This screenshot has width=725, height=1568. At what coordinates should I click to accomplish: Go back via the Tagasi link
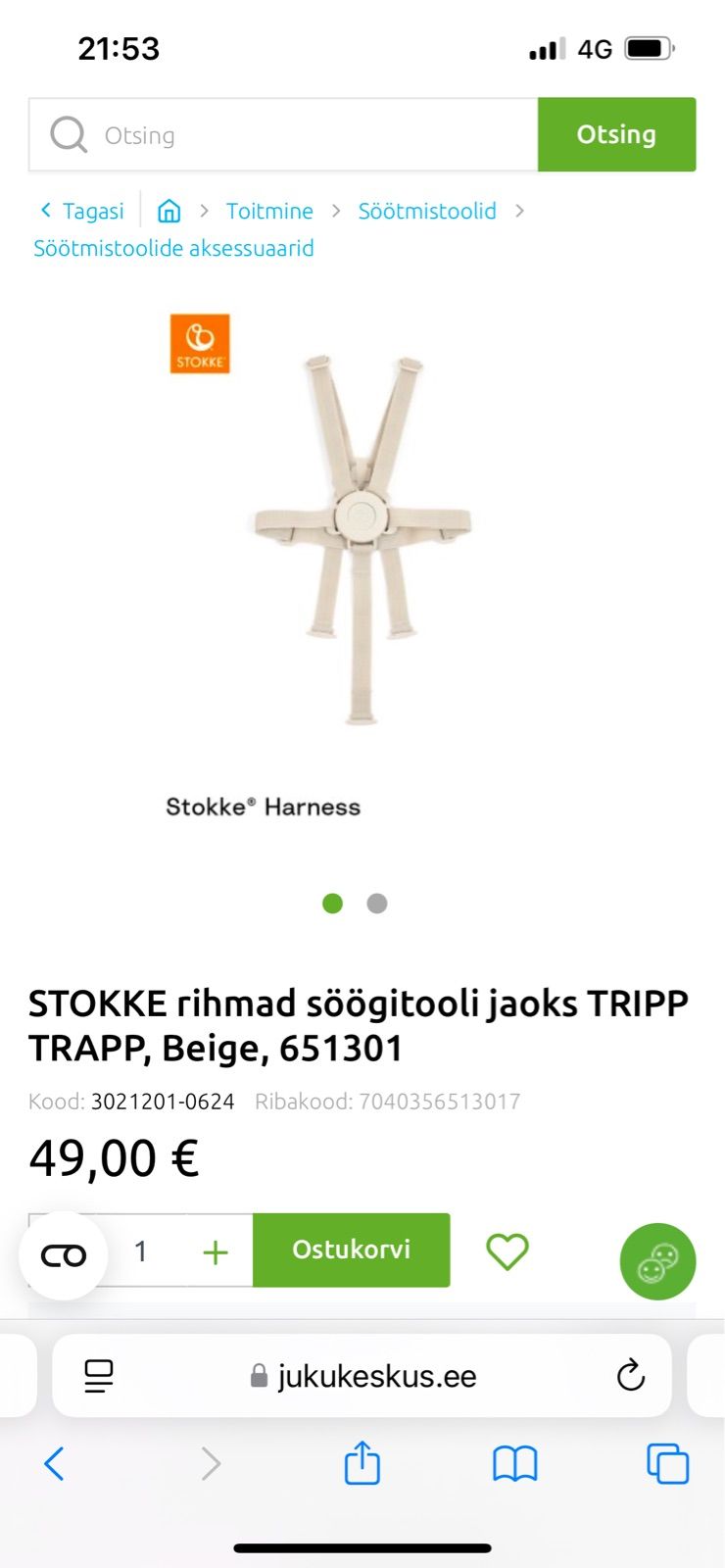coord(83,211)
